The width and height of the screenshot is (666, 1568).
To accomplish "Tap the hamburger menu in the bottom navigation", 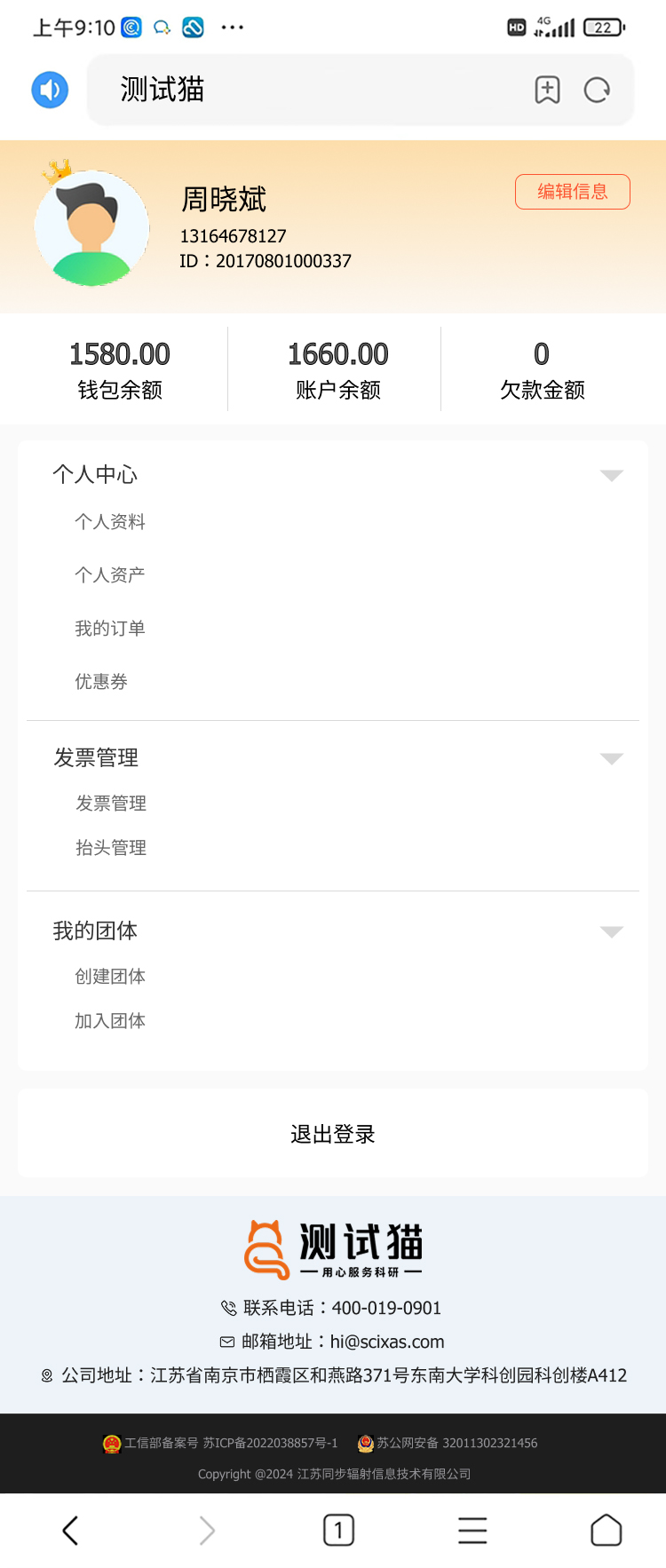I will pyautogui.click(x=472, y=1530).
